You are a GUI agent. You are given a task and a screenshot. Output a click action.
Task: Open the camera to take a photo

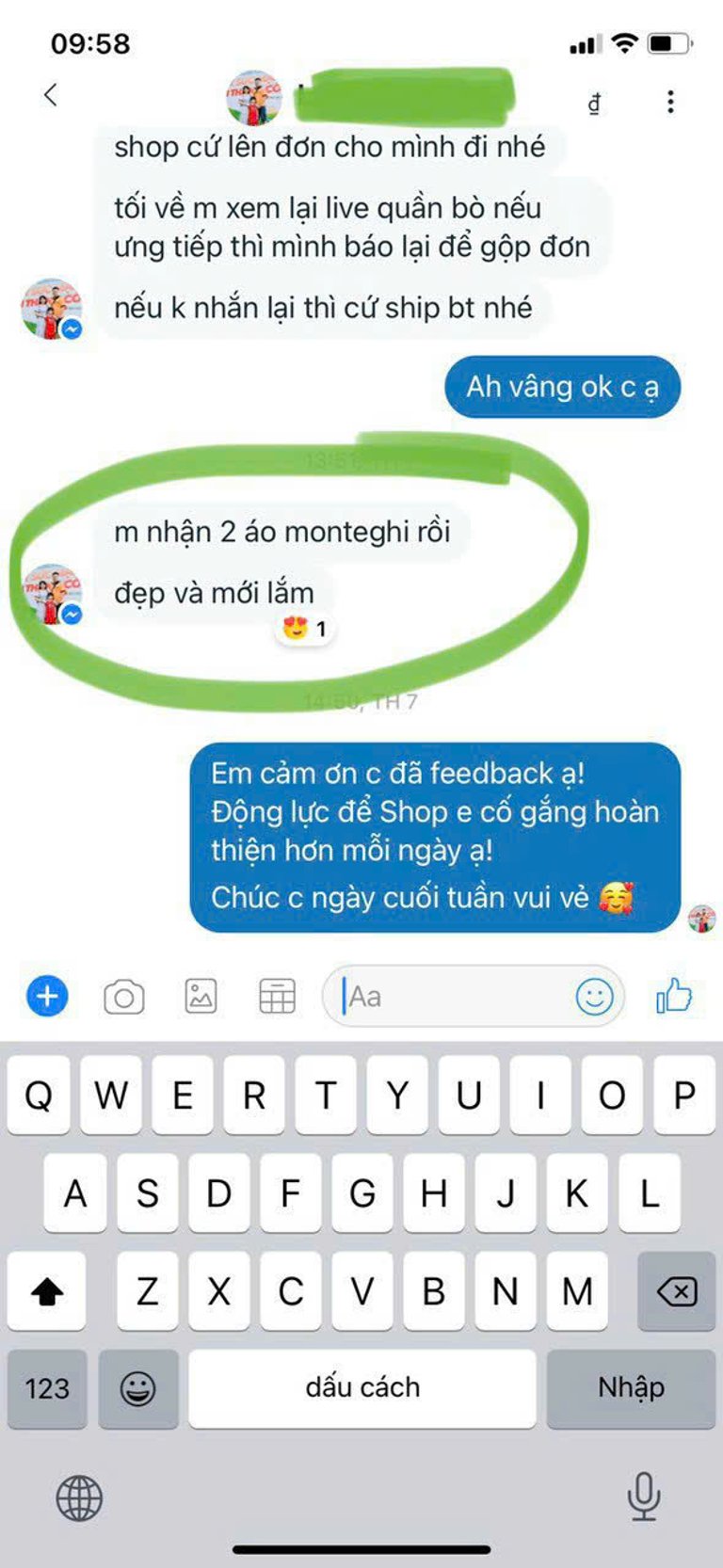pyautogui.click(x=123, y=996)
